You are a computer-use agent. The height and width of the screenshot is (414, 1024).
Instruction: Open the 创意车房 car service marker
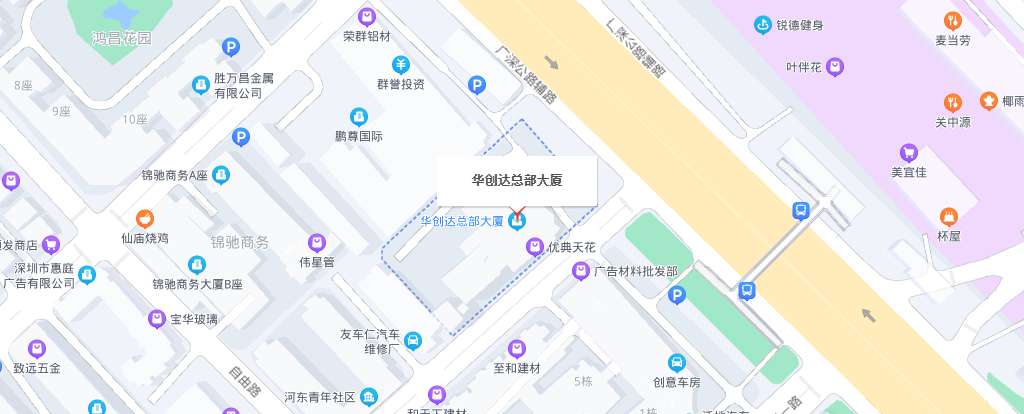pos(676,362)
